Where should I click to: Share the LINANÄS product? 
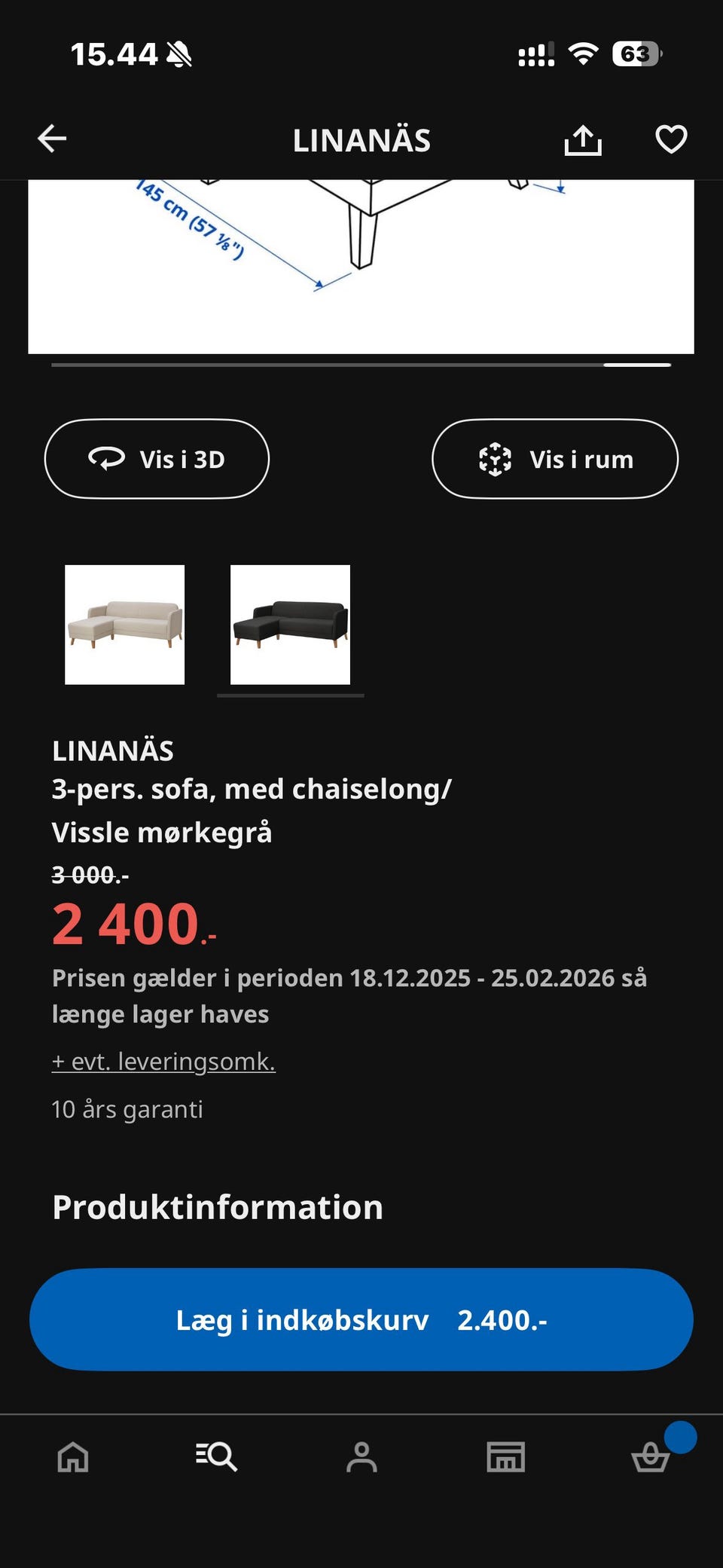(x=583, y=140)
